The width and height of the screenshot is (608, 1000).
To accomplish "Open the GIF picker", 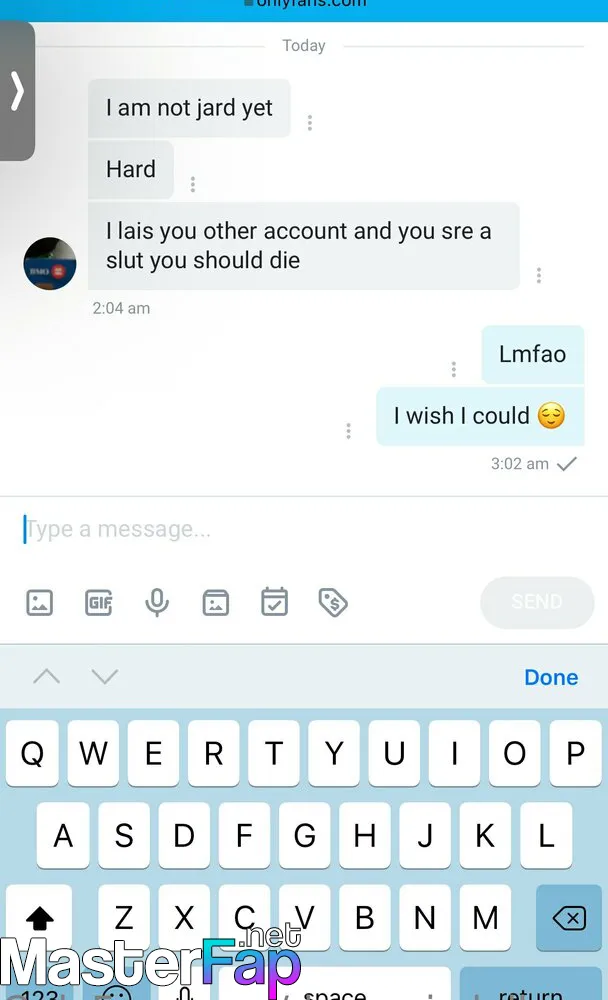I will (x=99, y=603).
